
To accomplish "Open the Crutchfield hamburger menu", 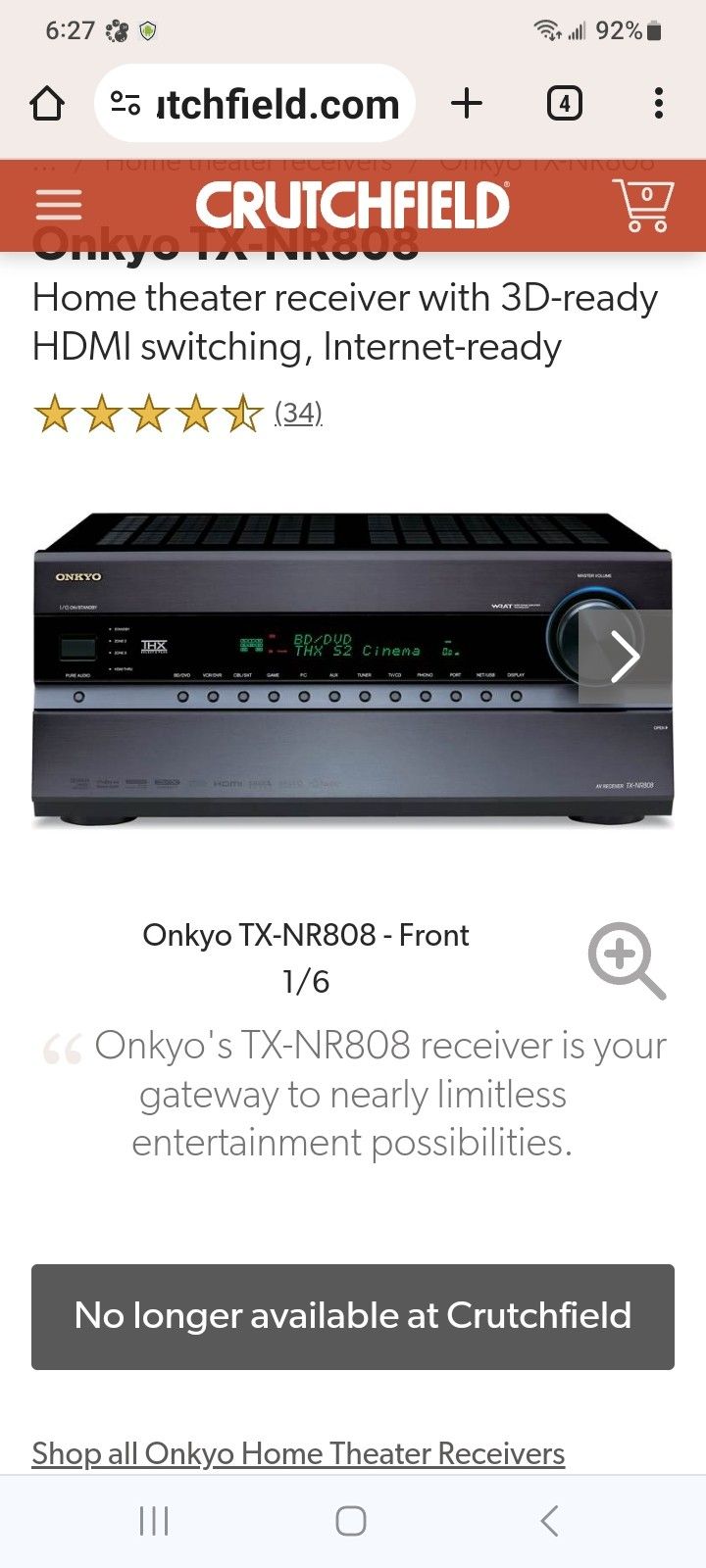I will 59,205.
